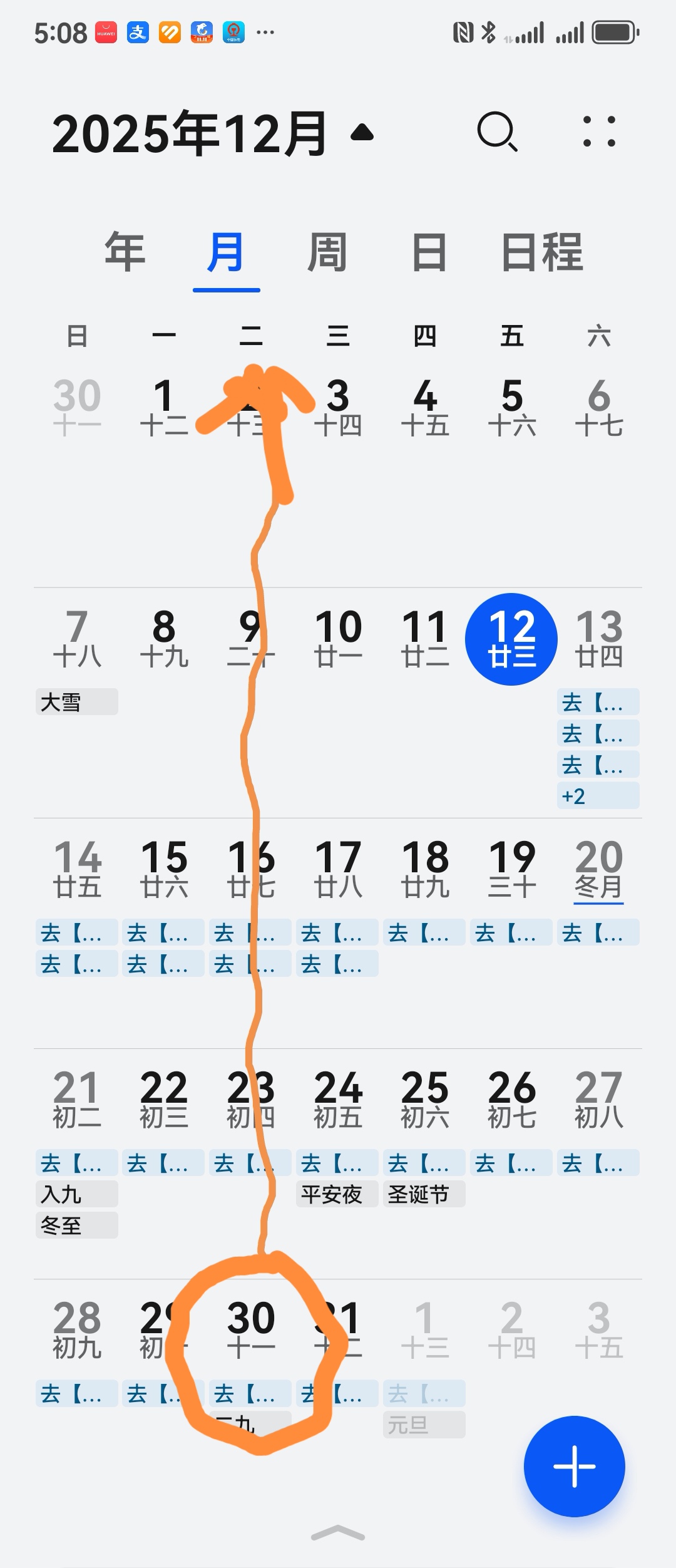Show the +2 more events
Image resolution: width=676 pixels, height=1568 pixels.
pos(598,796)
